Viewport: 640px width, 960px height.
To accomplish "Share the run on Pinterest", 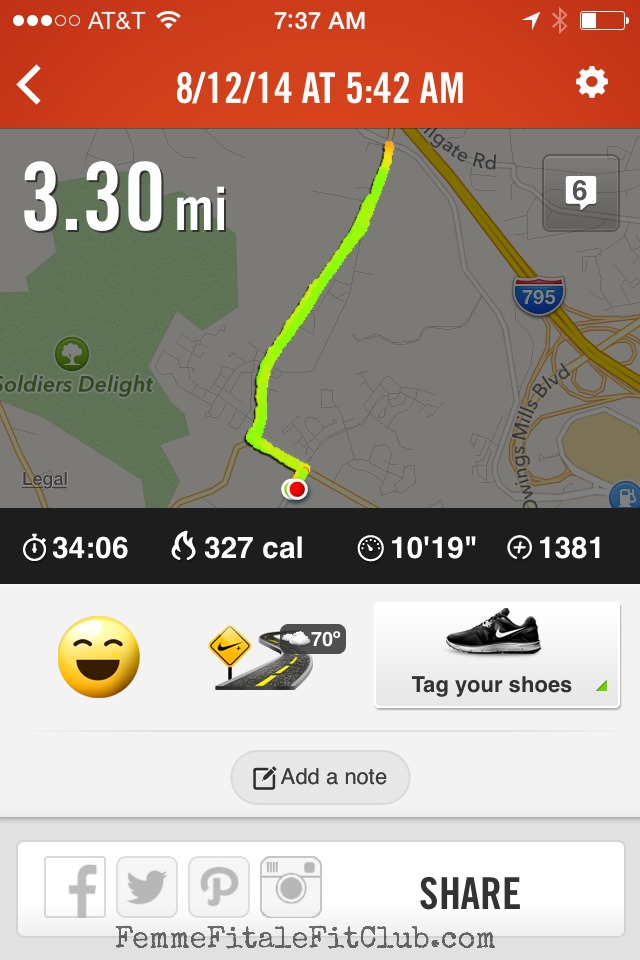I will tap(219, 887).
